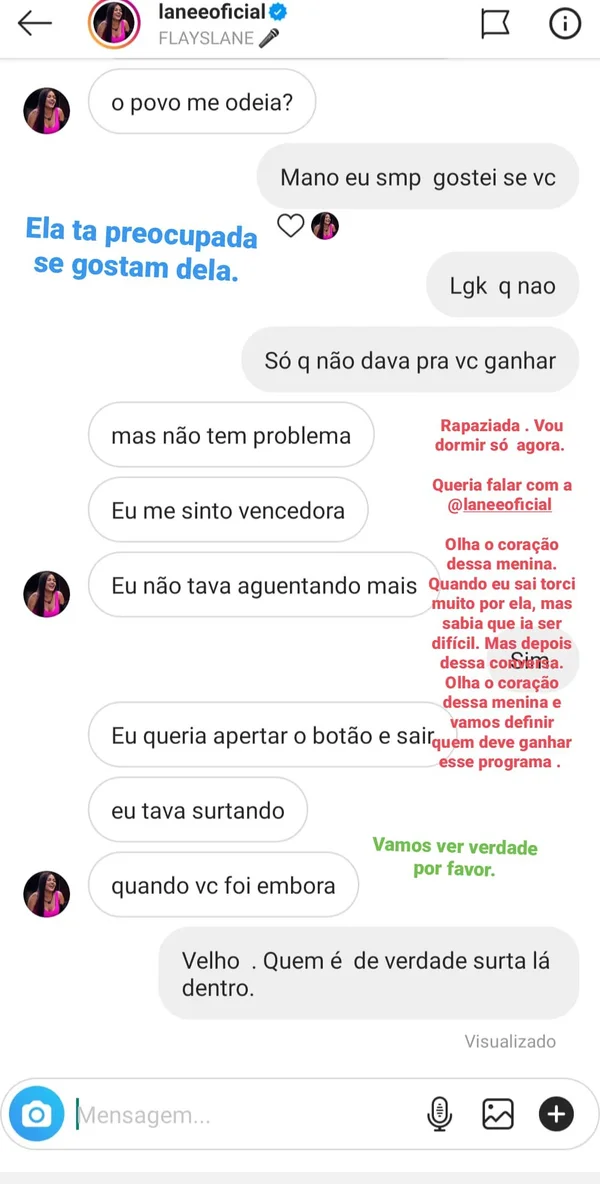Focus the Mensagem text field
The image size is (600, 1184).
[240, 1114]
